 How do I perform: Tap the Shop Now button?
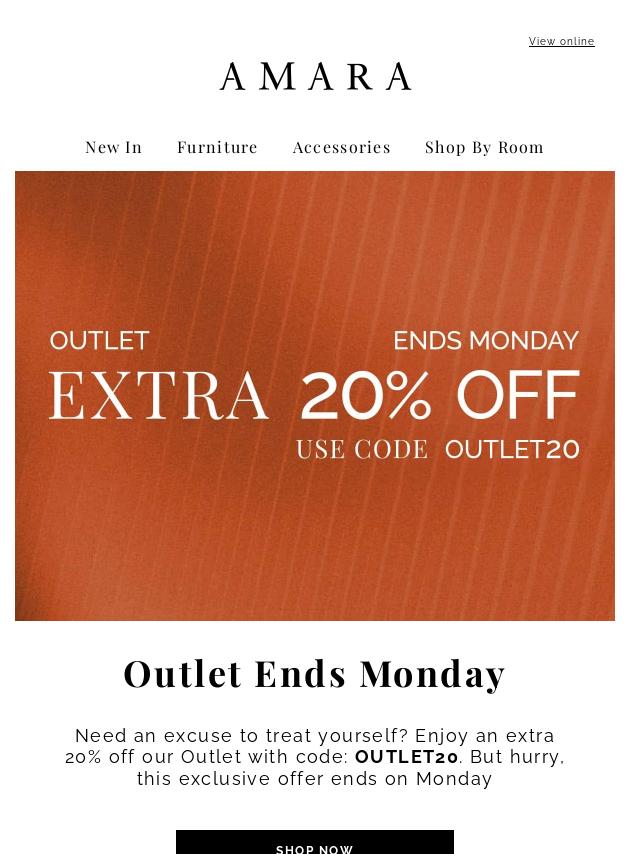(x=315, y=844)
